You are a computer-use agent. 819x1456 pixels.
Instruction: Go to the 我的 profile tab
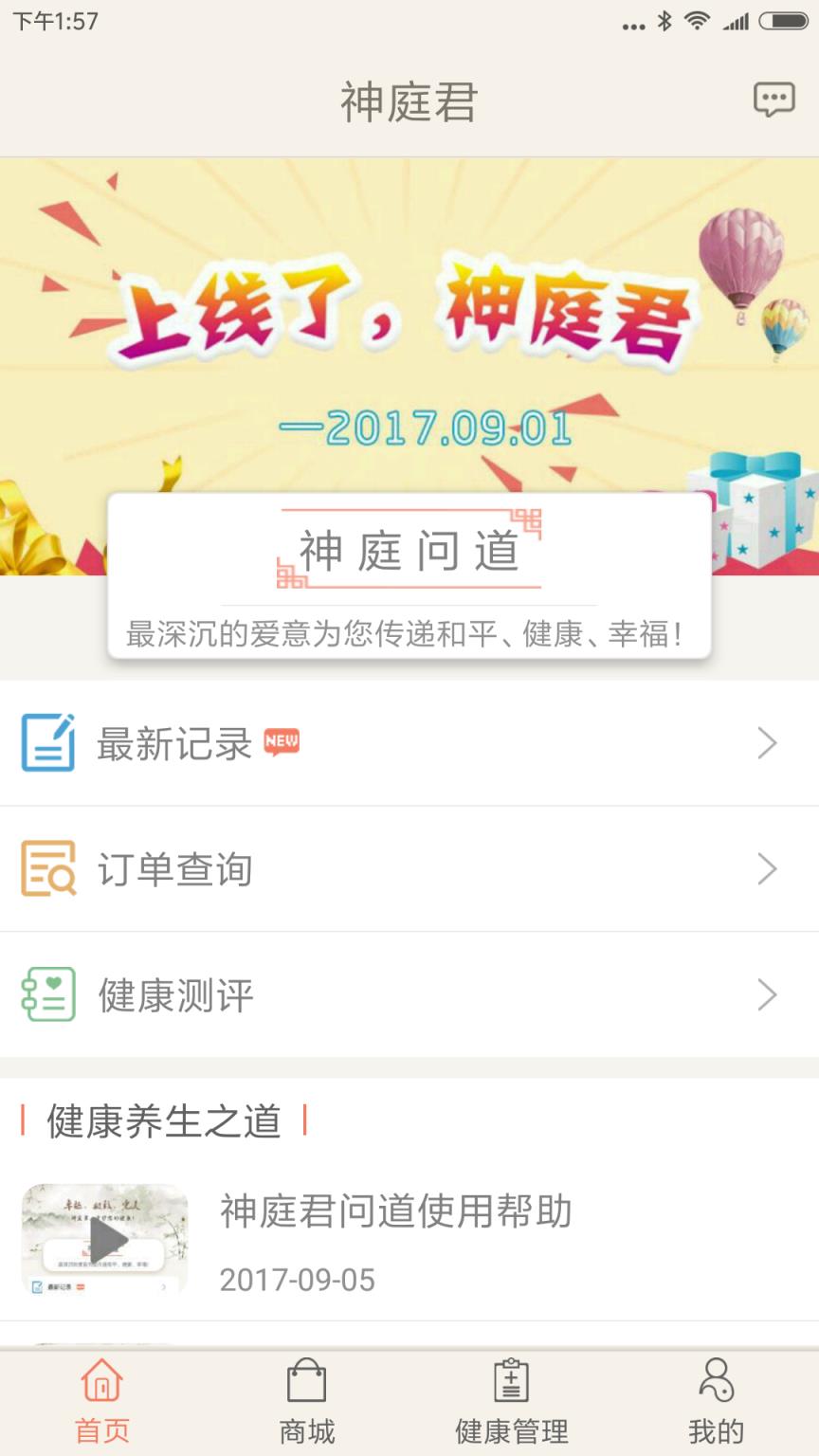pyautogui.click(x=717, y=1403)
